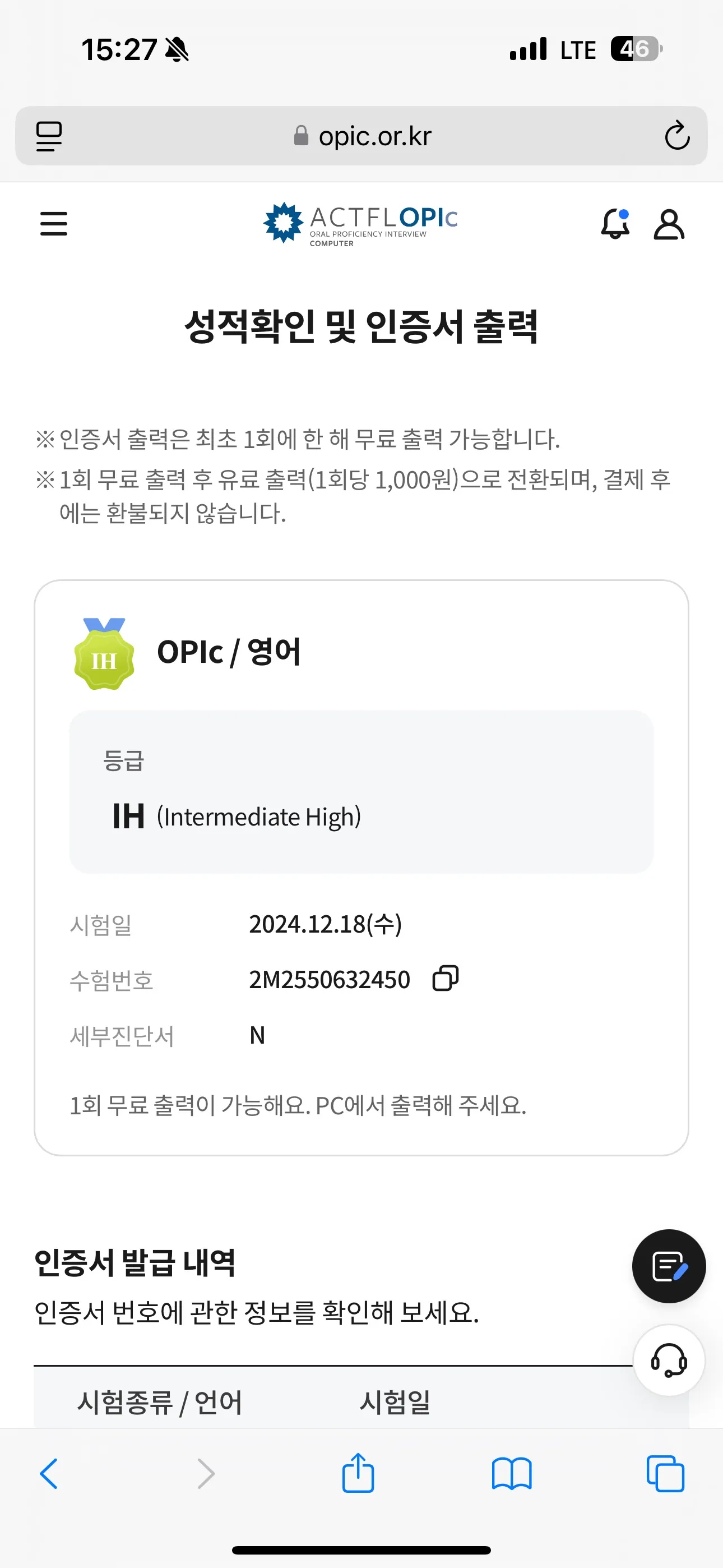Viewport: 723px width, 1568px height.
Task: Reload the opic.or.kr page
Action: coord(675,136)
